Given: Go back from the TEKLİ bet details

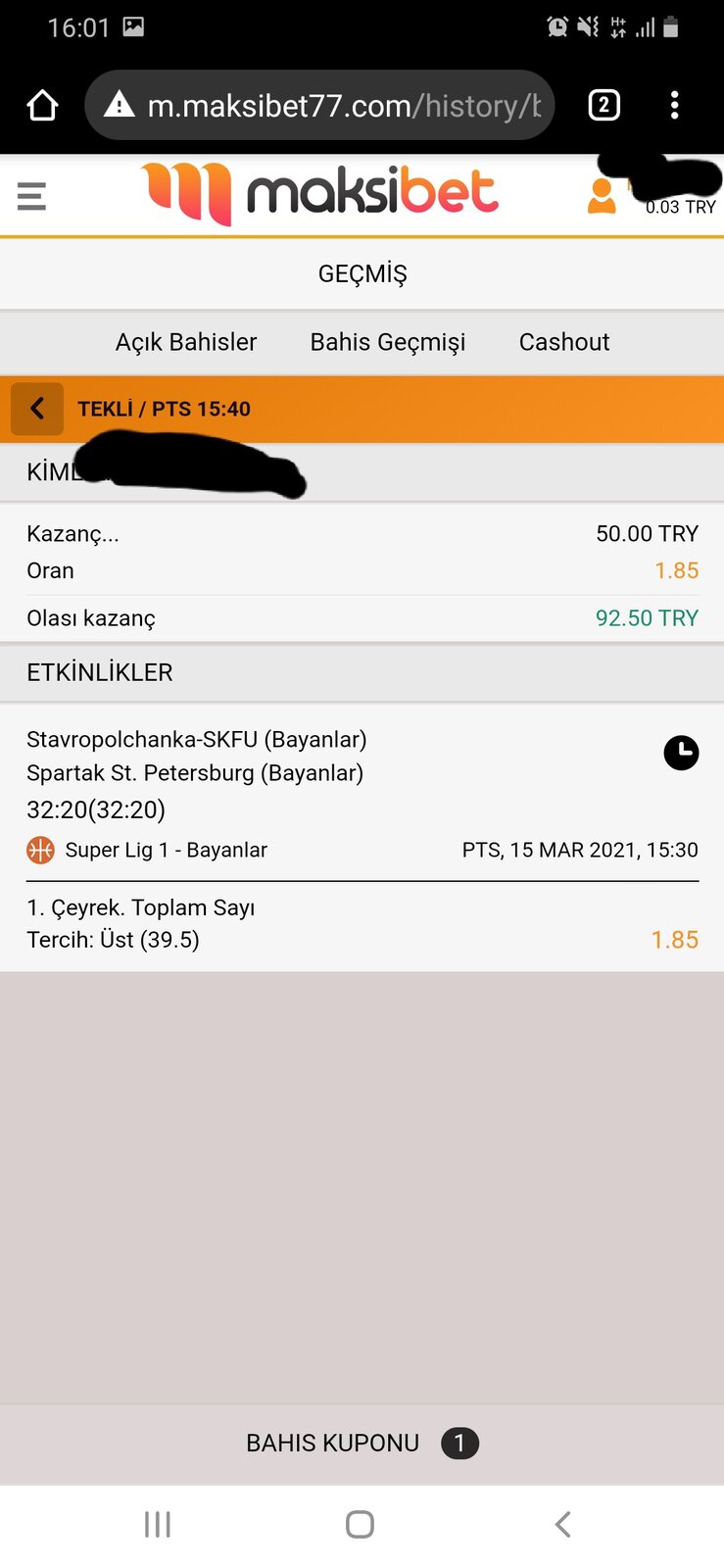Looking at the screenshot, I should tap(37, 409).
